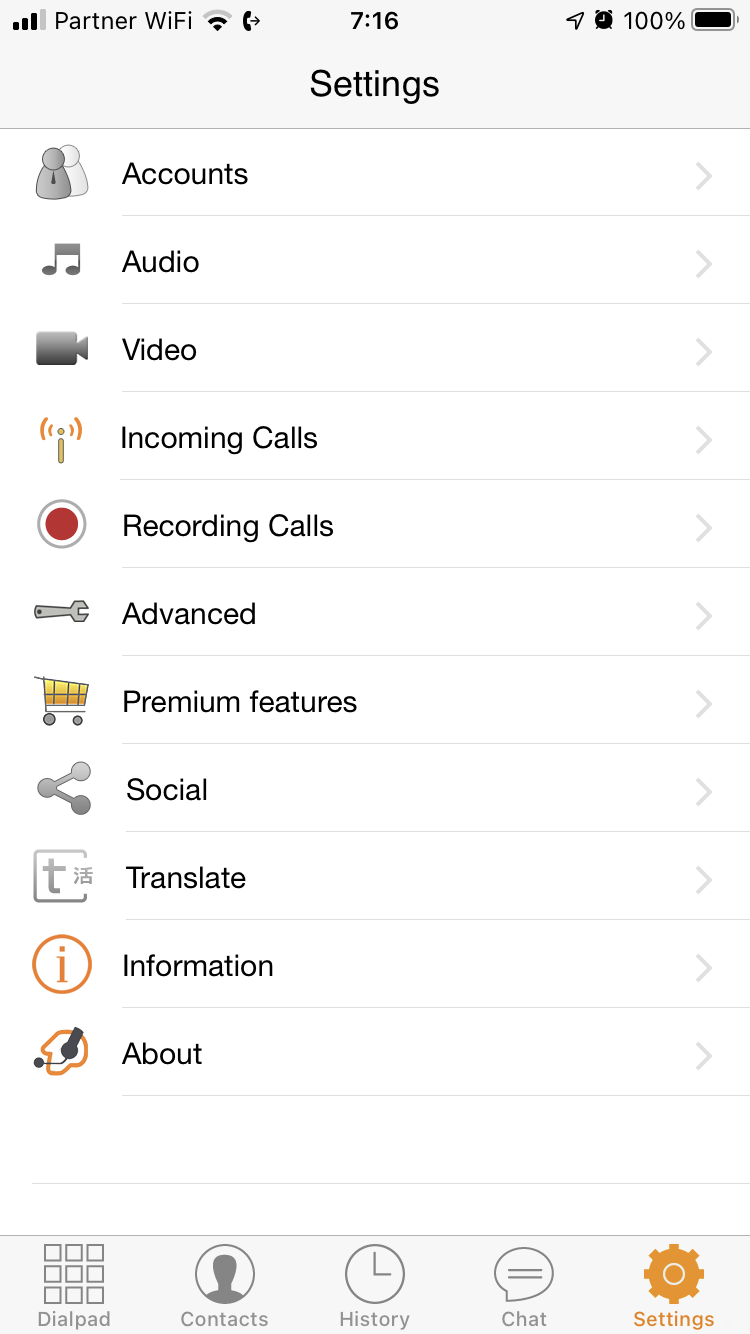Click the Translate icon

pyautogui.click(x=61, y=876)
